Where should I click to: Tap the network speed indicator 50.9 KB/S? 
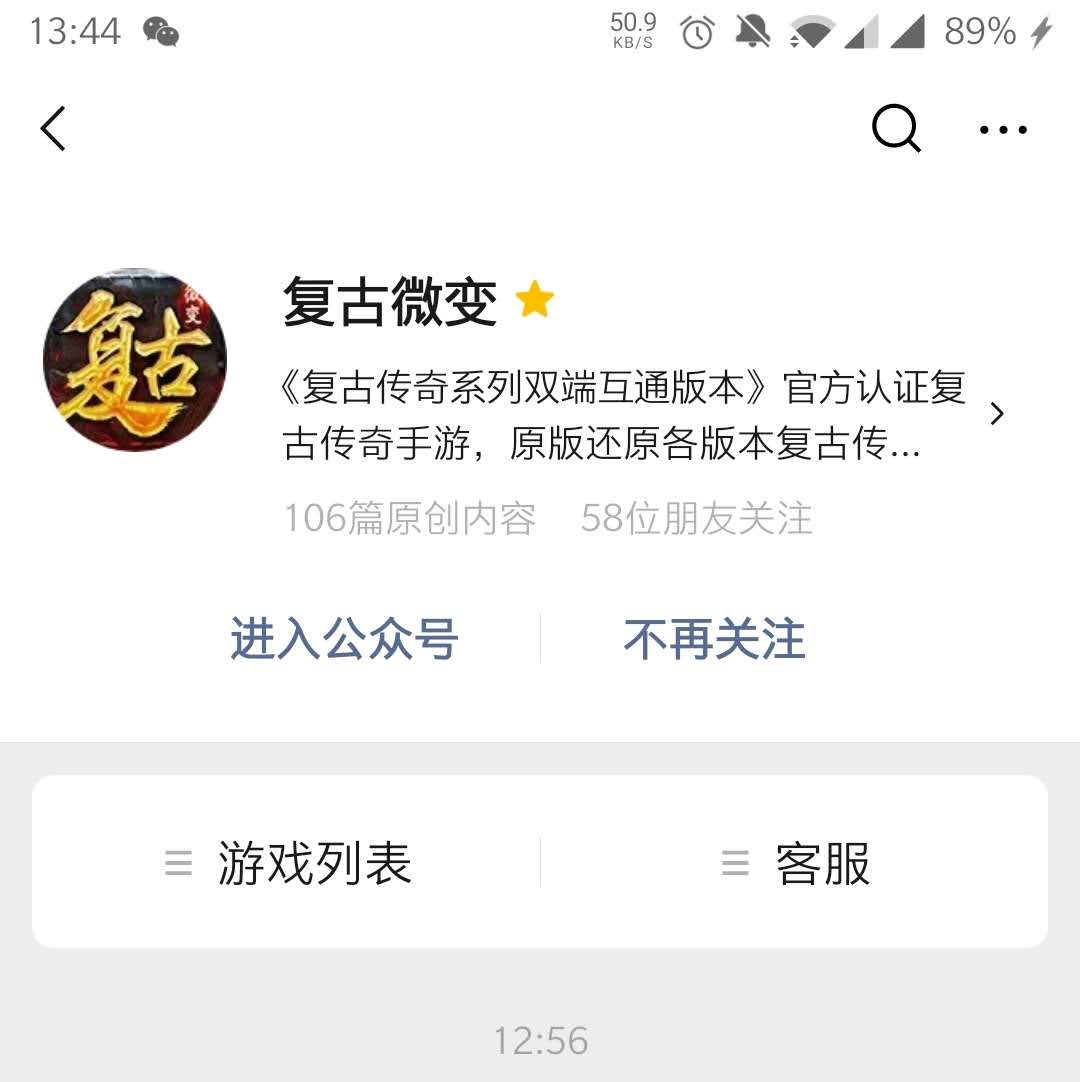click(630, 30)
